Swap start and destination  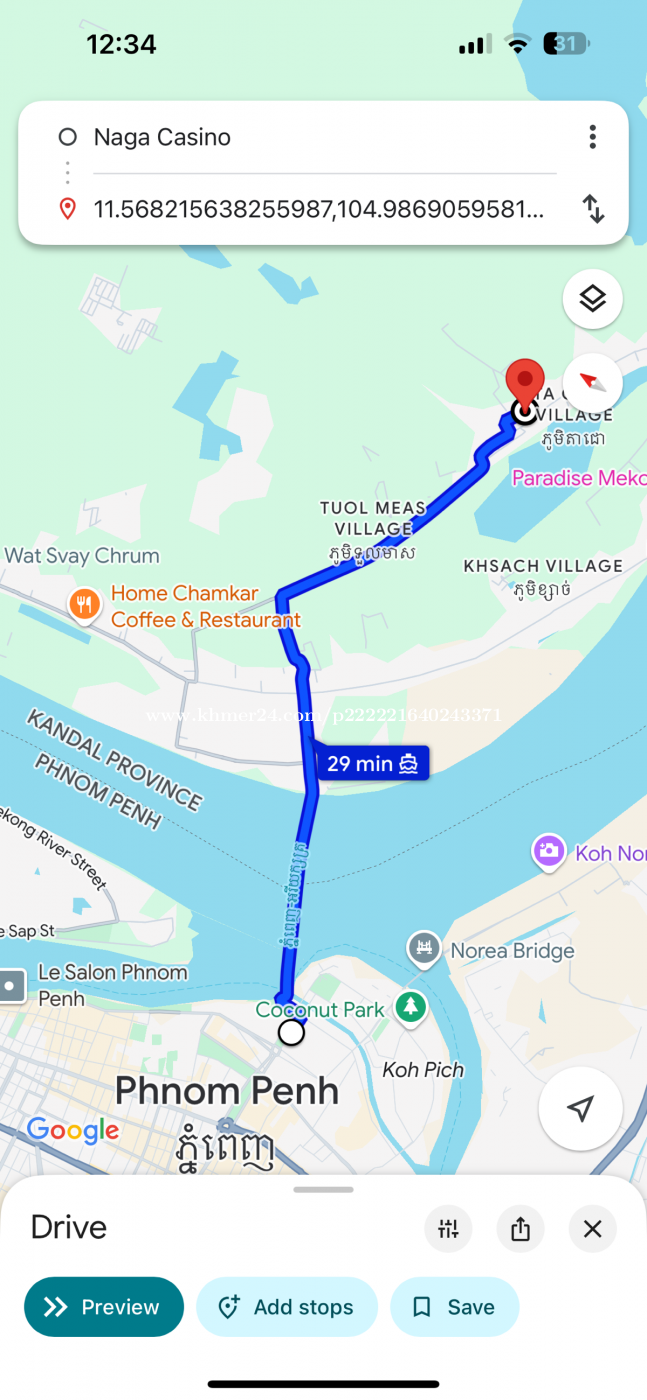tap(593, 209)
